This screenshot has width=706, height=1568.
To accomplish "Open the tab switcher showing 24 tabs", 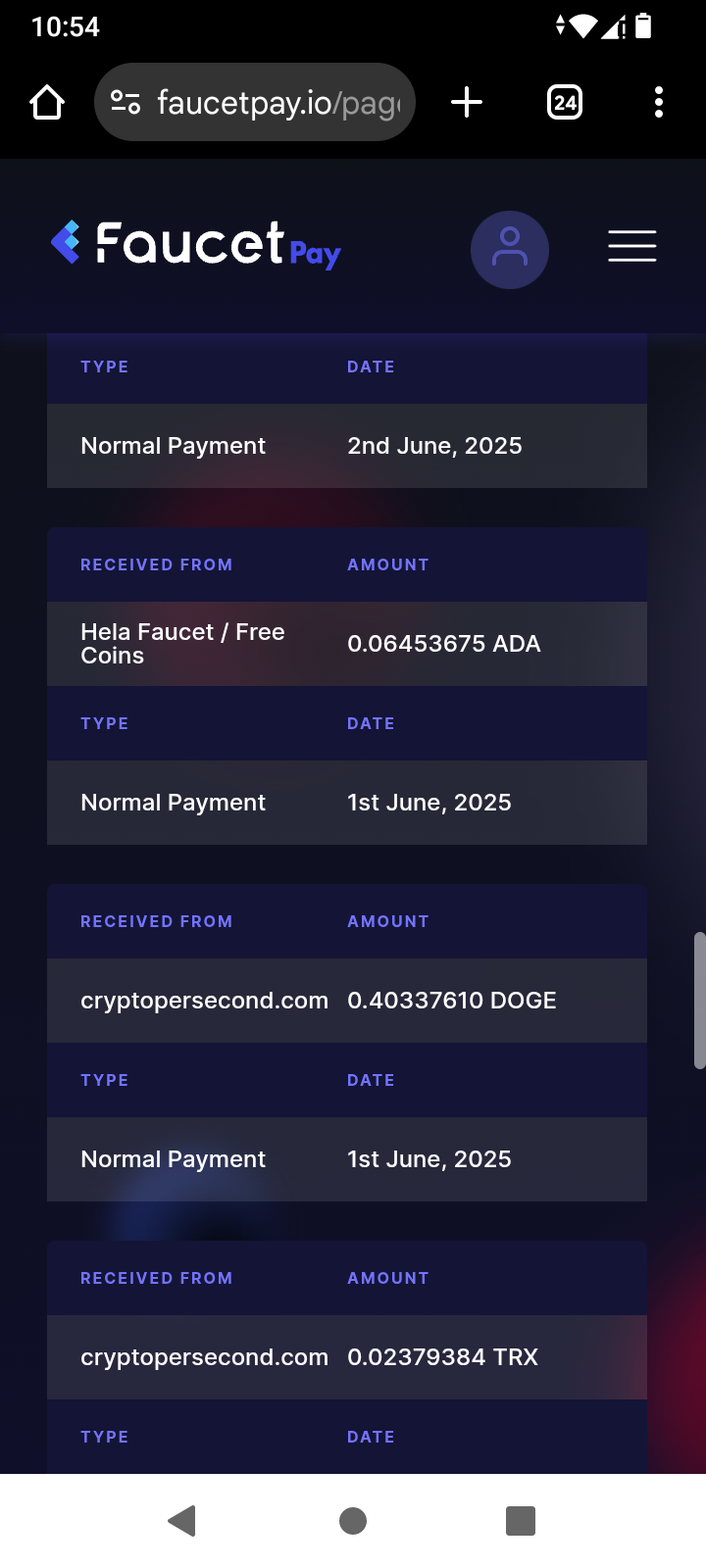I will point(565,102).
